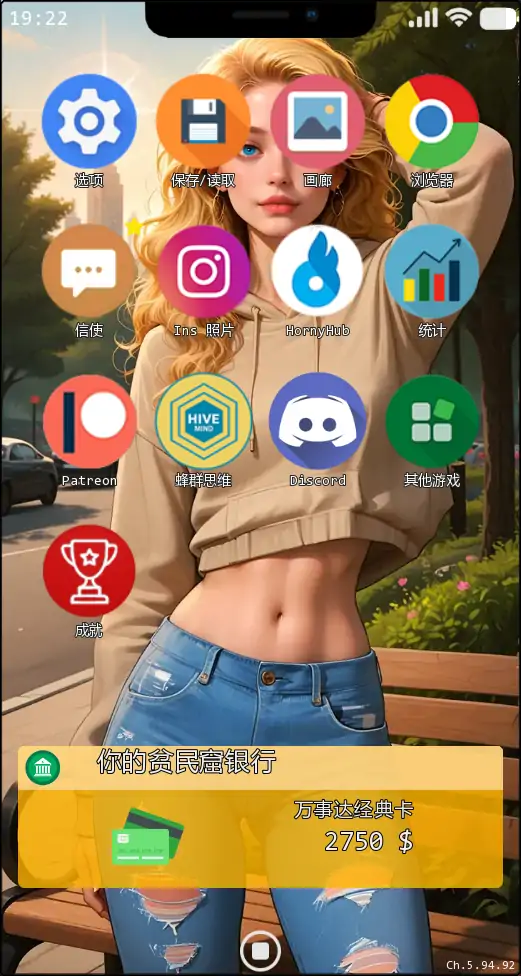The height and width of the screenshot is (976, 521).
Task: Open the 成就 achievements app
Action: [x=89, y=571]
